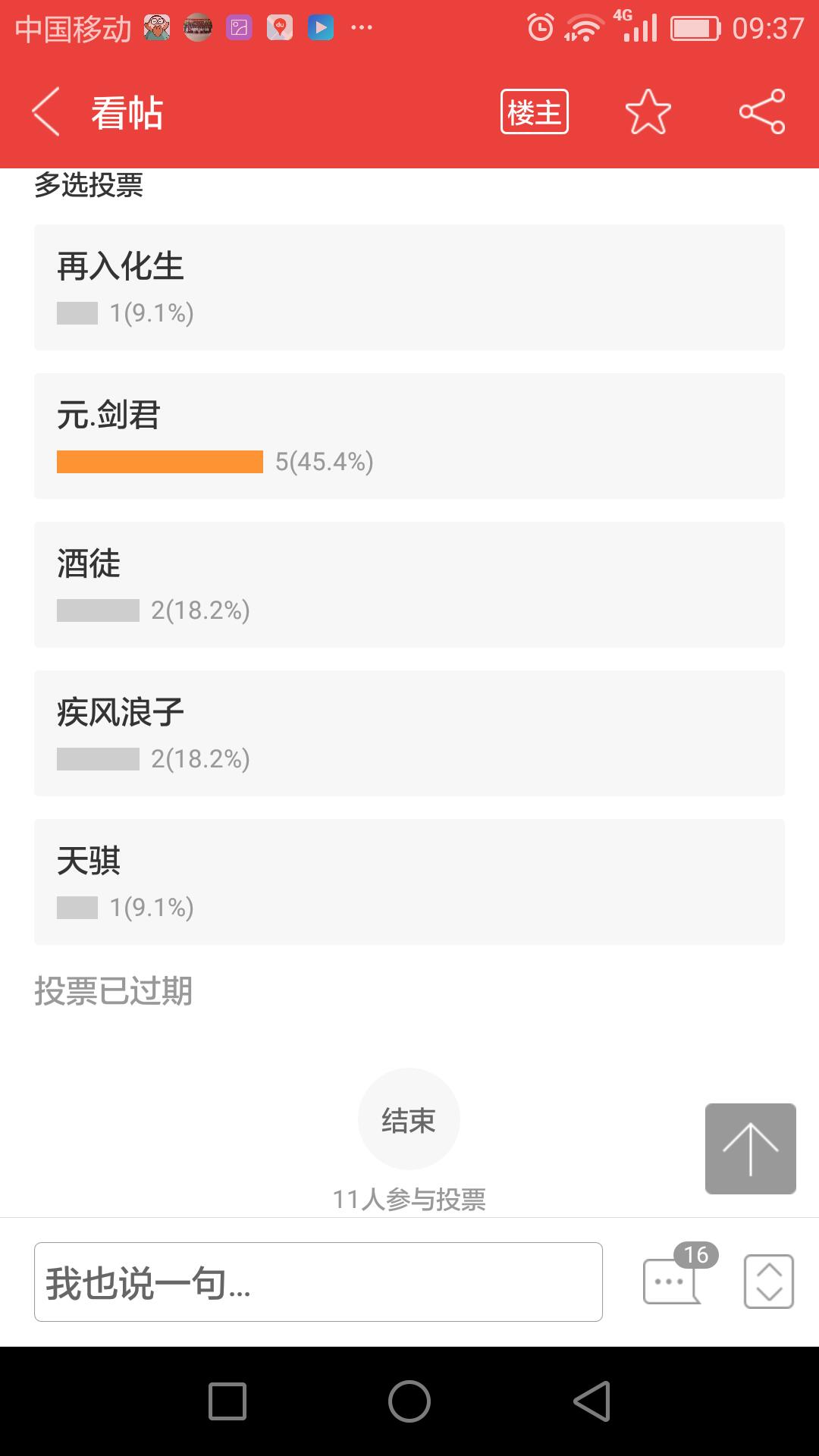The height and width of the screenshot is (1456, 819).
Task: Favorite this post with the star
Action: 648,112
